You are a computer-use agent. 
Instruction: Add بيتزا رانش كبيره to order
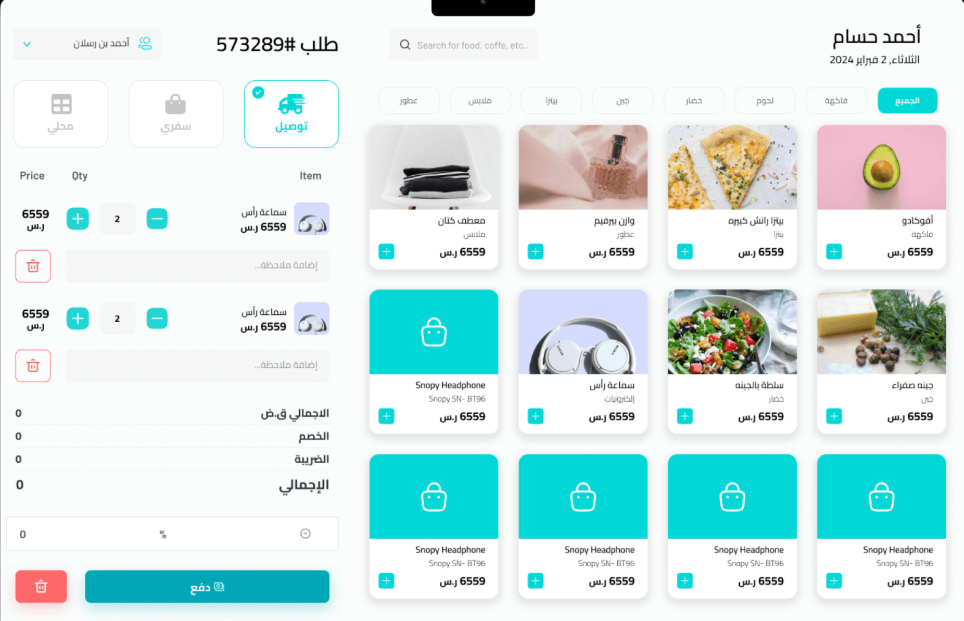tap(684, 251)
